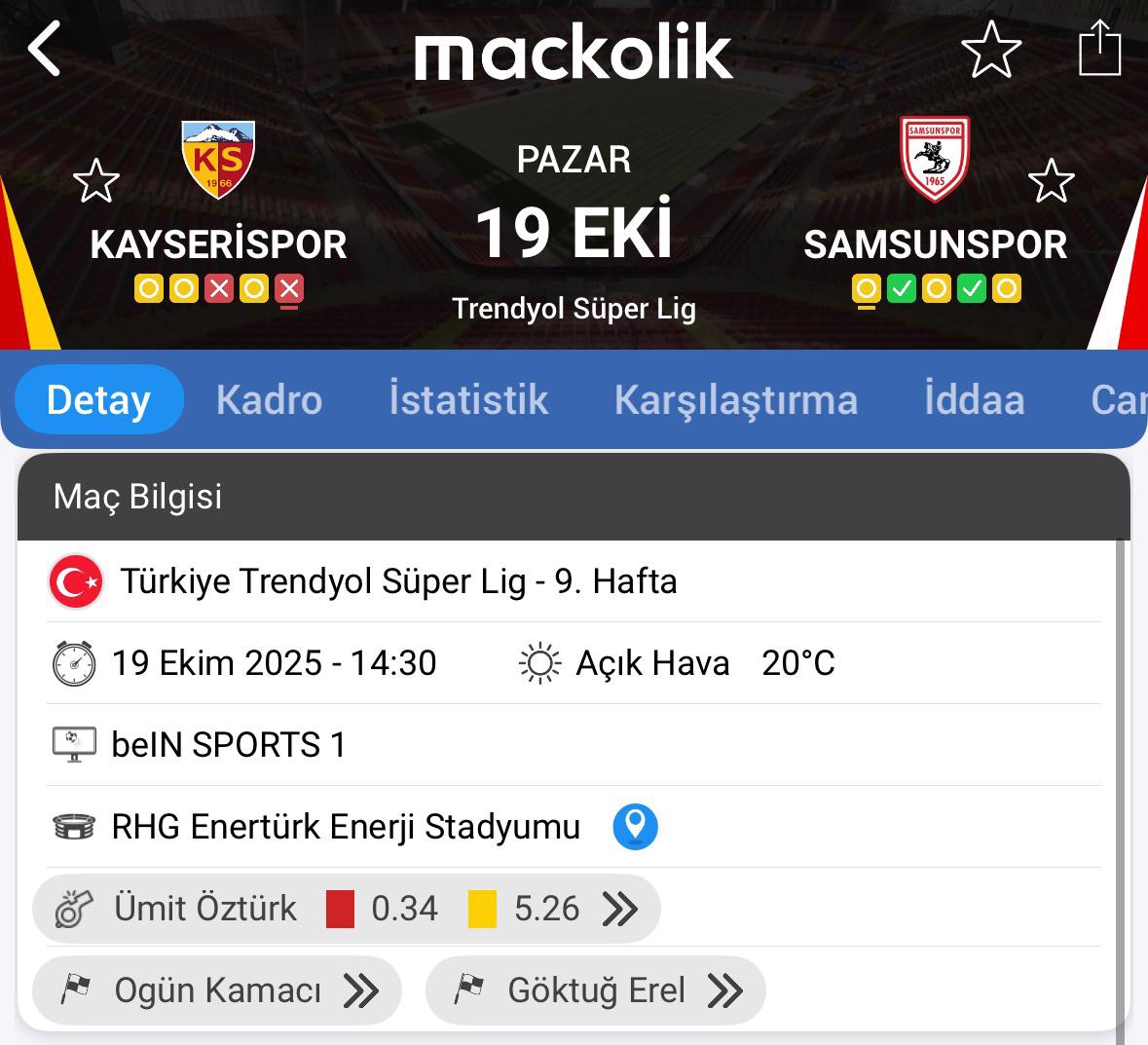Switch to the Kadro tab

tap(269, 399)
